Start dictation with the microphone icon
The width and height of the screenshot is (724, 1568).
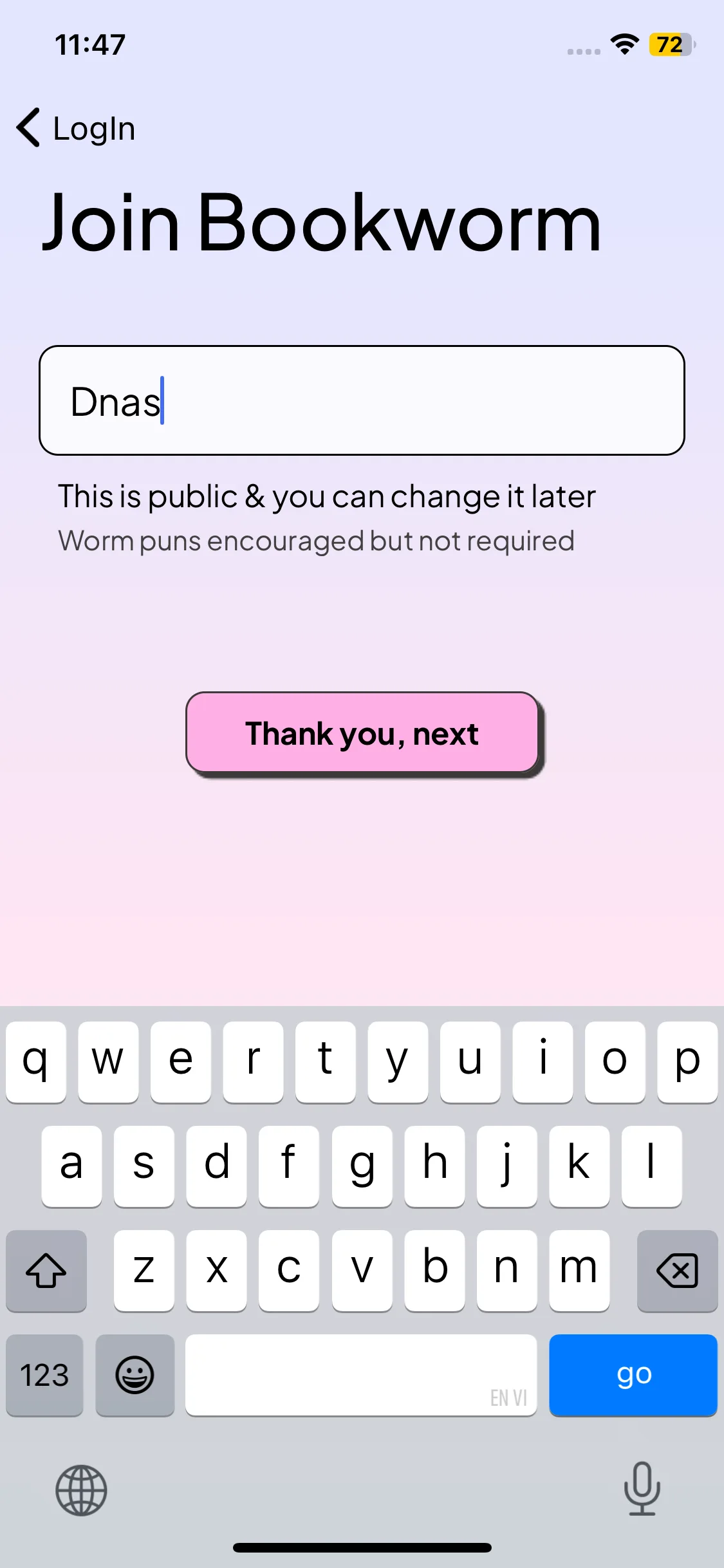642,1489
